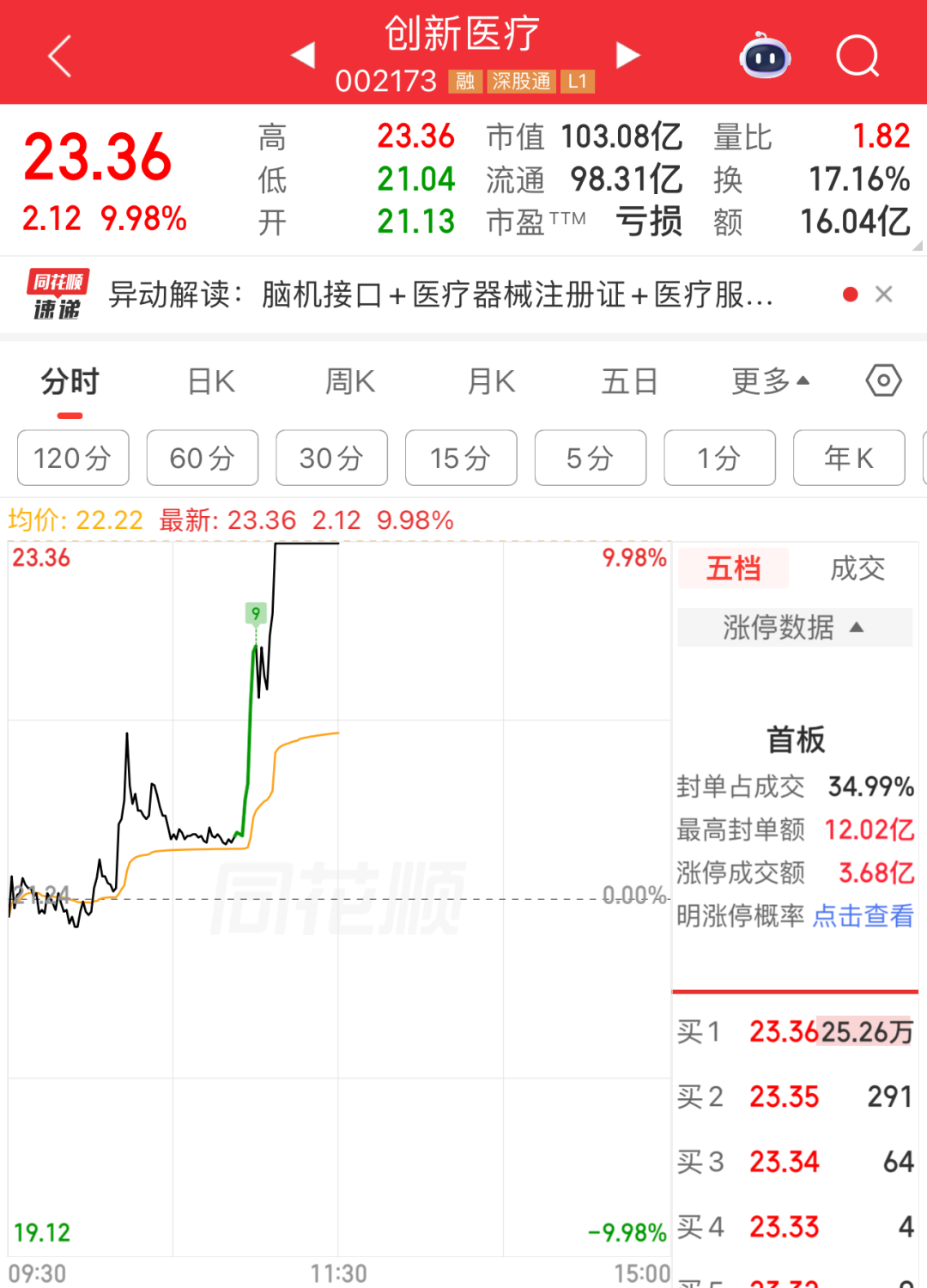Collapse the 涨停数据 panel

795,628
